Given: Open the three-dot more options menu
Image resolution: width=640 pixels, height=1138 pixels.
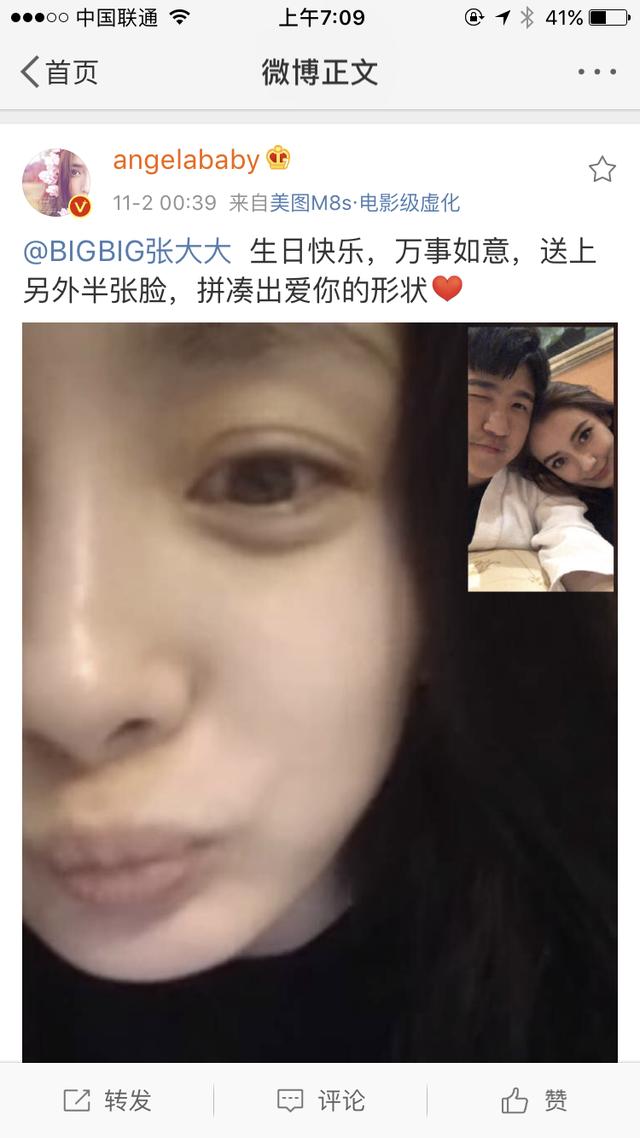Looking at the screenshot, I should [x=597, y=72].
